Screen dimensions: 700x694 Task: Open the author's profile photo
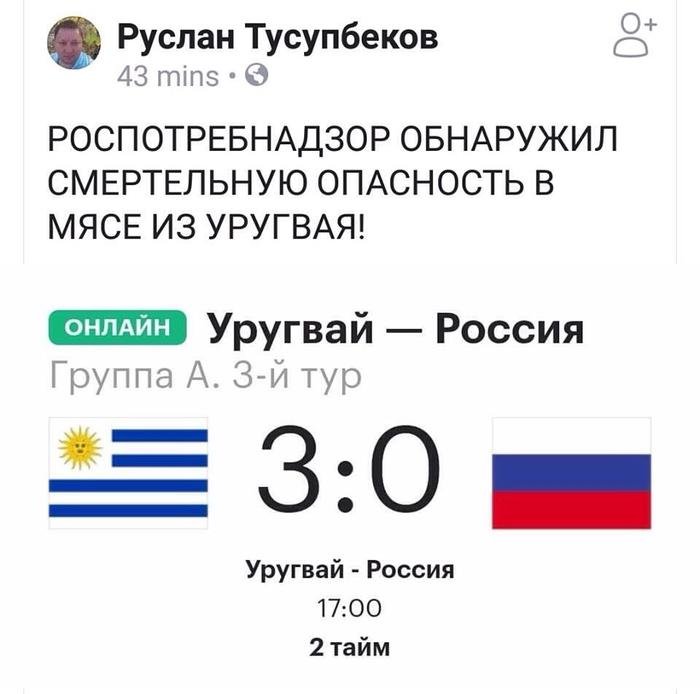74,42
